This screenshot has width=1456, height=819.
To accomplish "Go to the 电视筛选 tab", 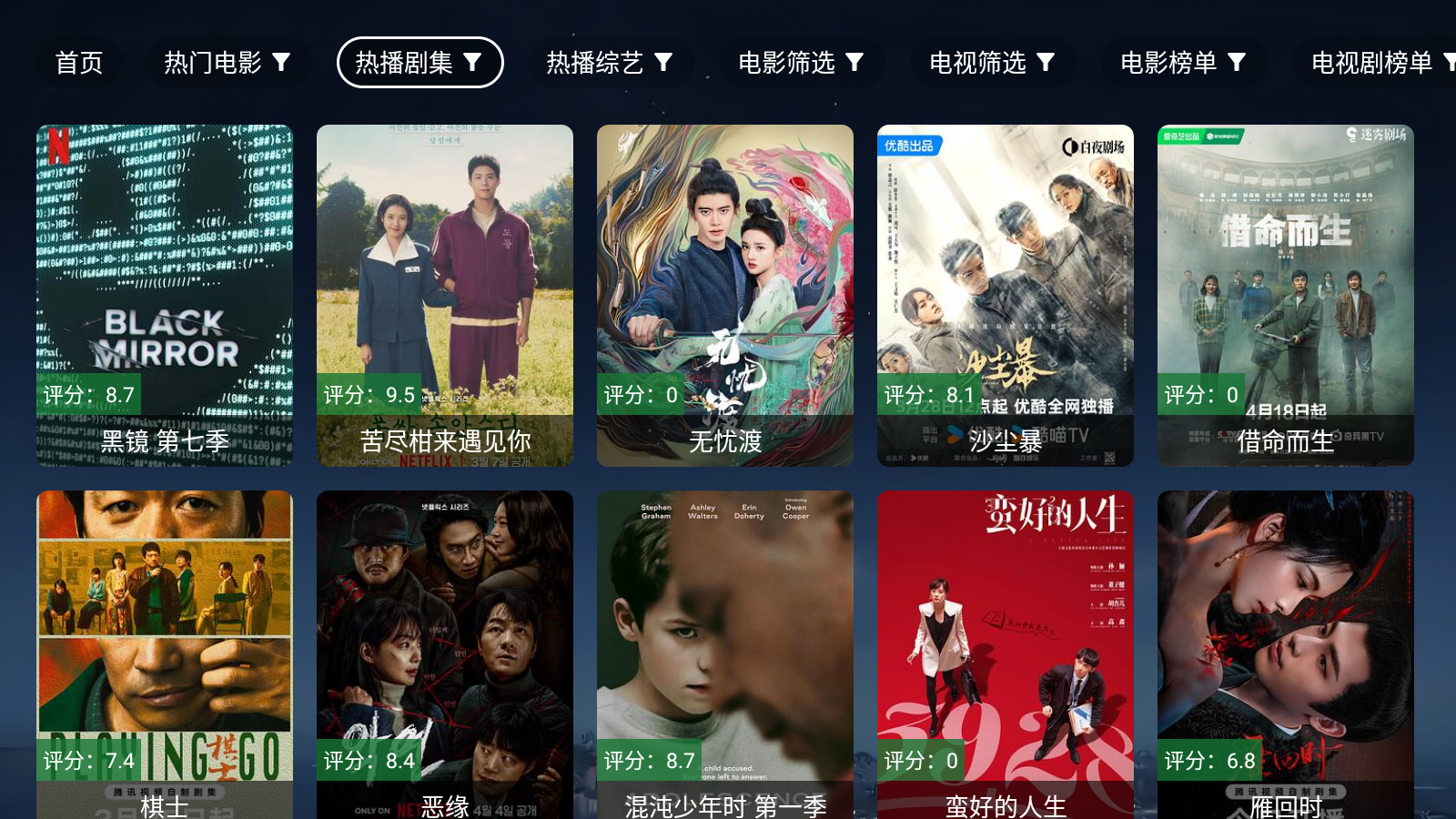I will (x=992, y=63).
